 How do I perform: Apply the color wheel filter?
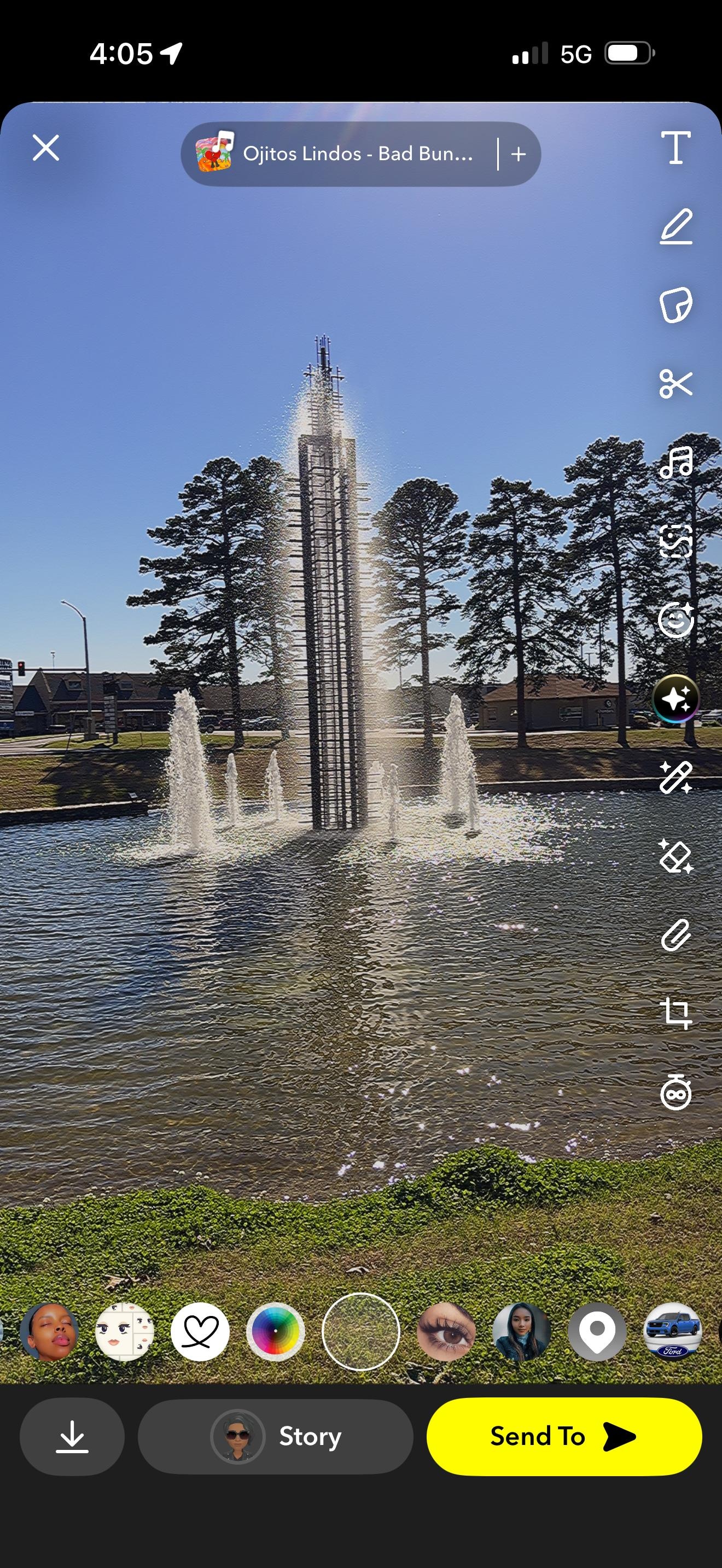click(x=275, y=1332)
